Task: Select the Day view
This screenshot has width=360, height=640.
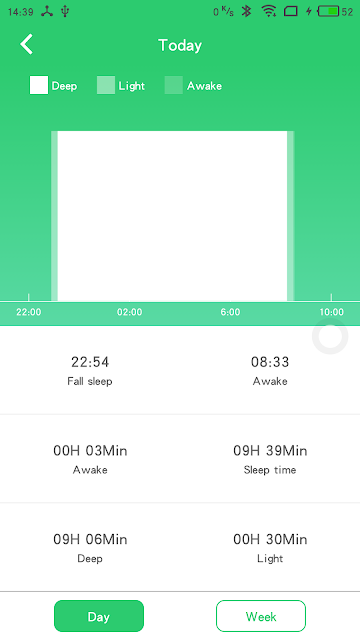Action: (99, 616)
